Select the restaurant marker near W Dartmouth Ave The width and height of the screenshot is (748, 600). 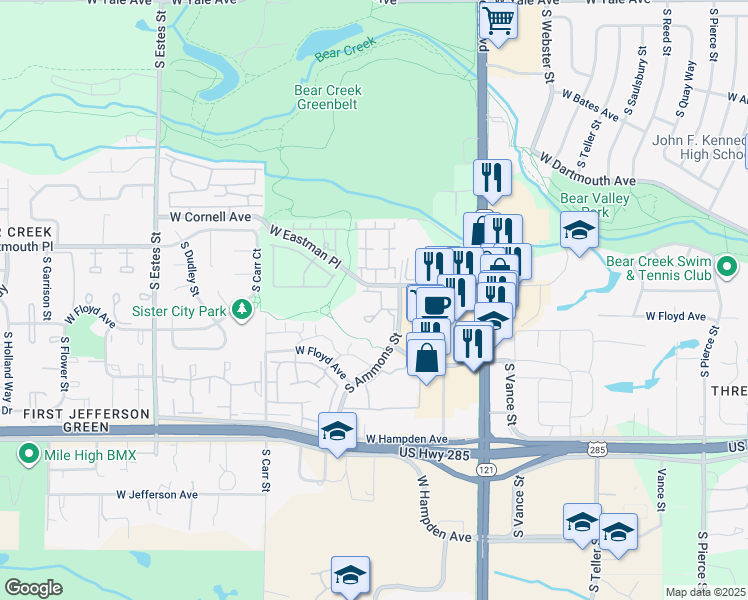point(492,178)
